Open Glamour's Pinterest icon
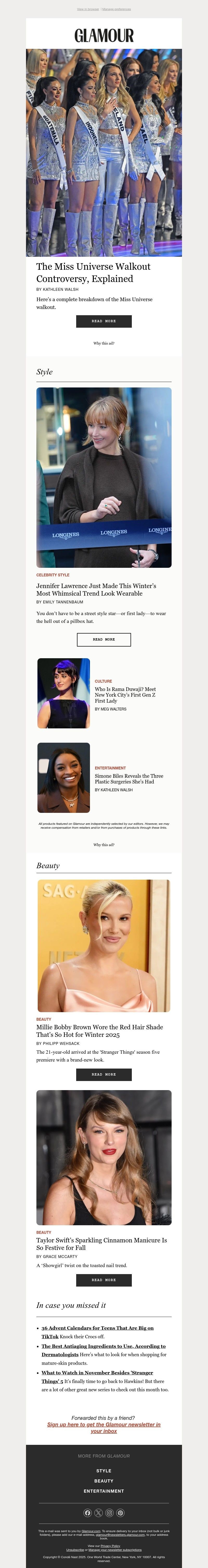The image size is (208, 1568). click(x=120, y=1513)
